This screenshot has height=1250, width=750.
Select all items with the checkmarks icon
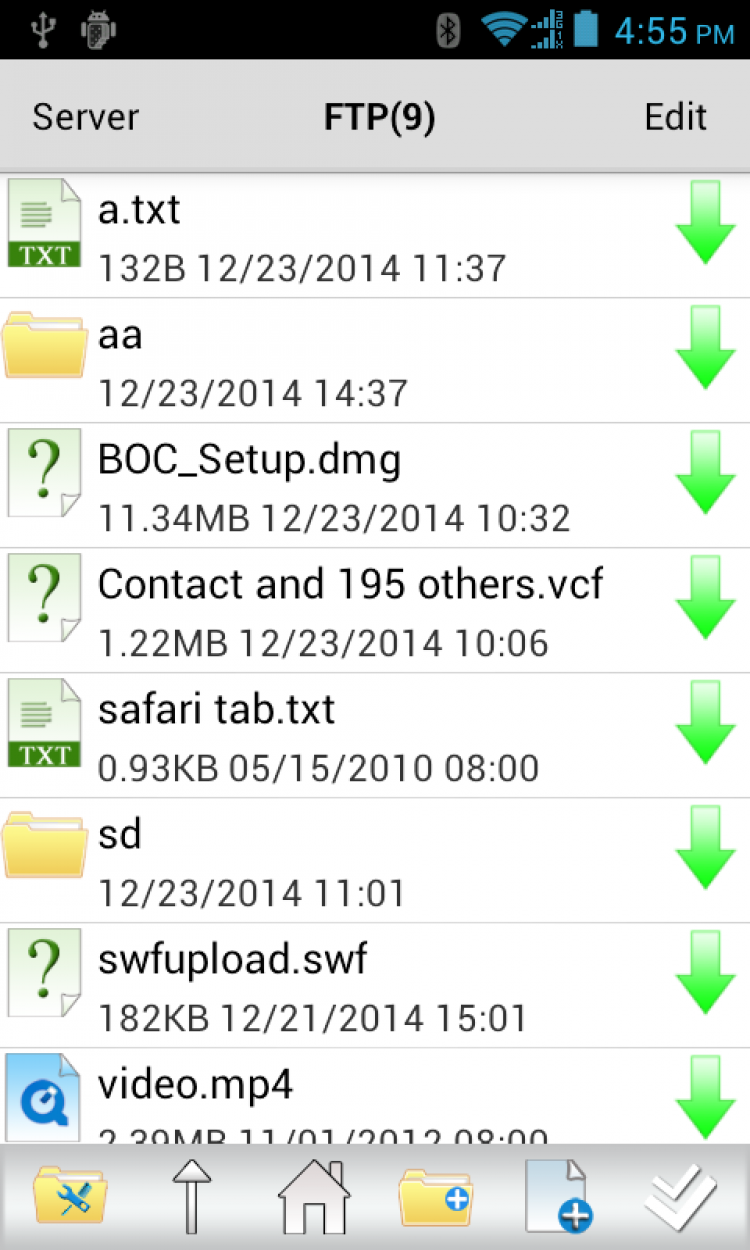(680, 1195)
